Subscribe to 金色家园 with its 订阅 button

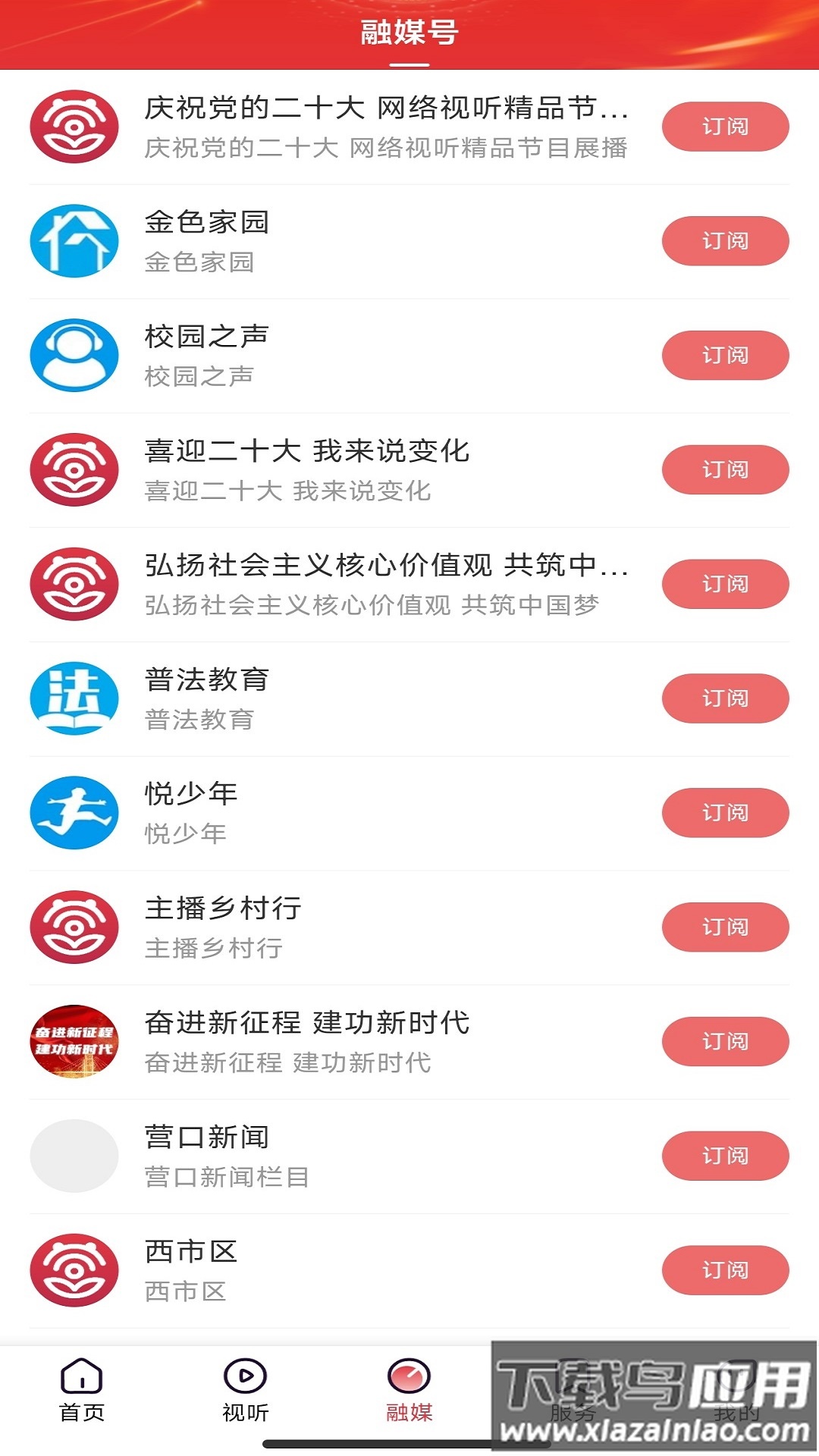(724, 240)
